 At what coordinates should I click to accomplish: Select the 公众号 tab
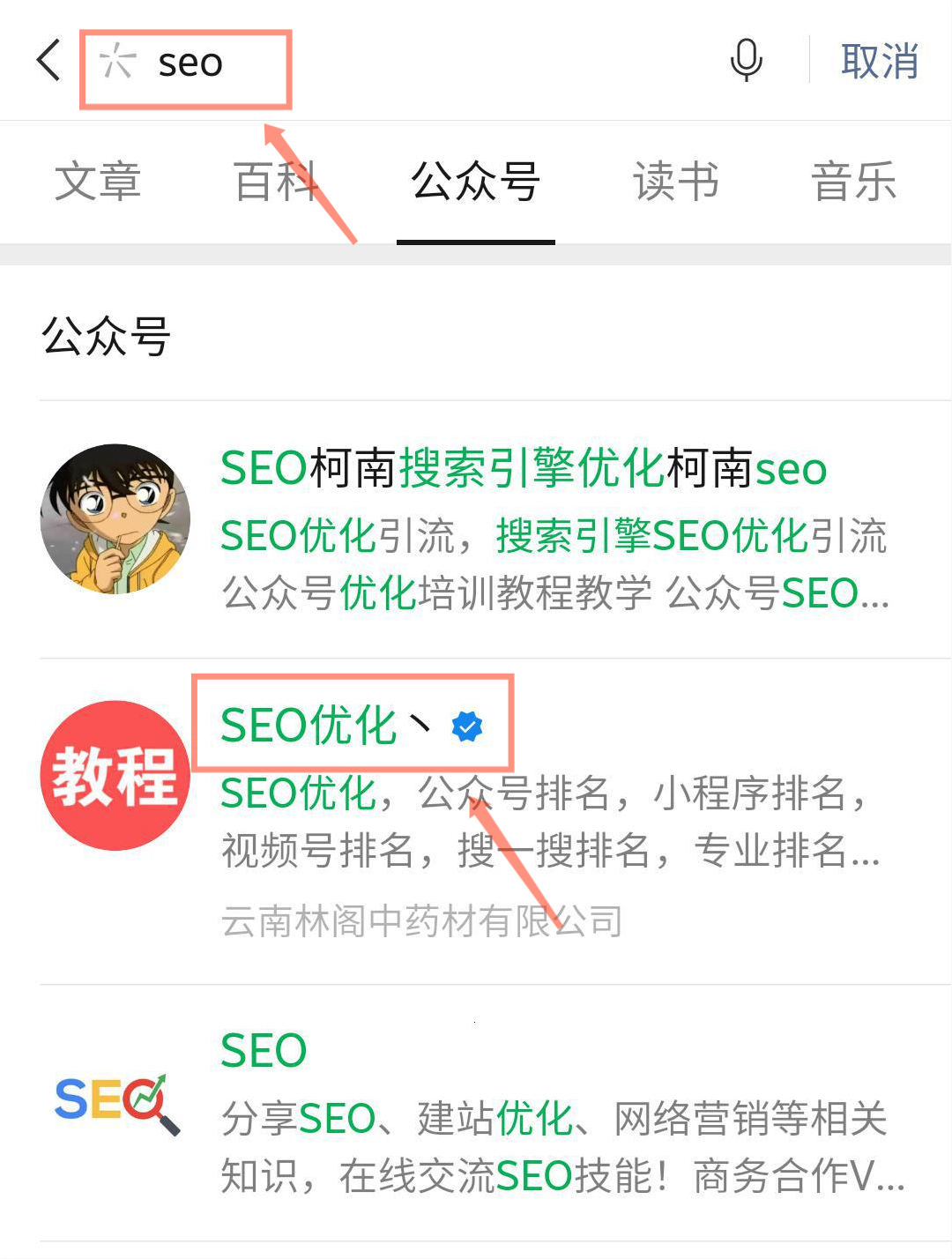[x=475, y=182]
